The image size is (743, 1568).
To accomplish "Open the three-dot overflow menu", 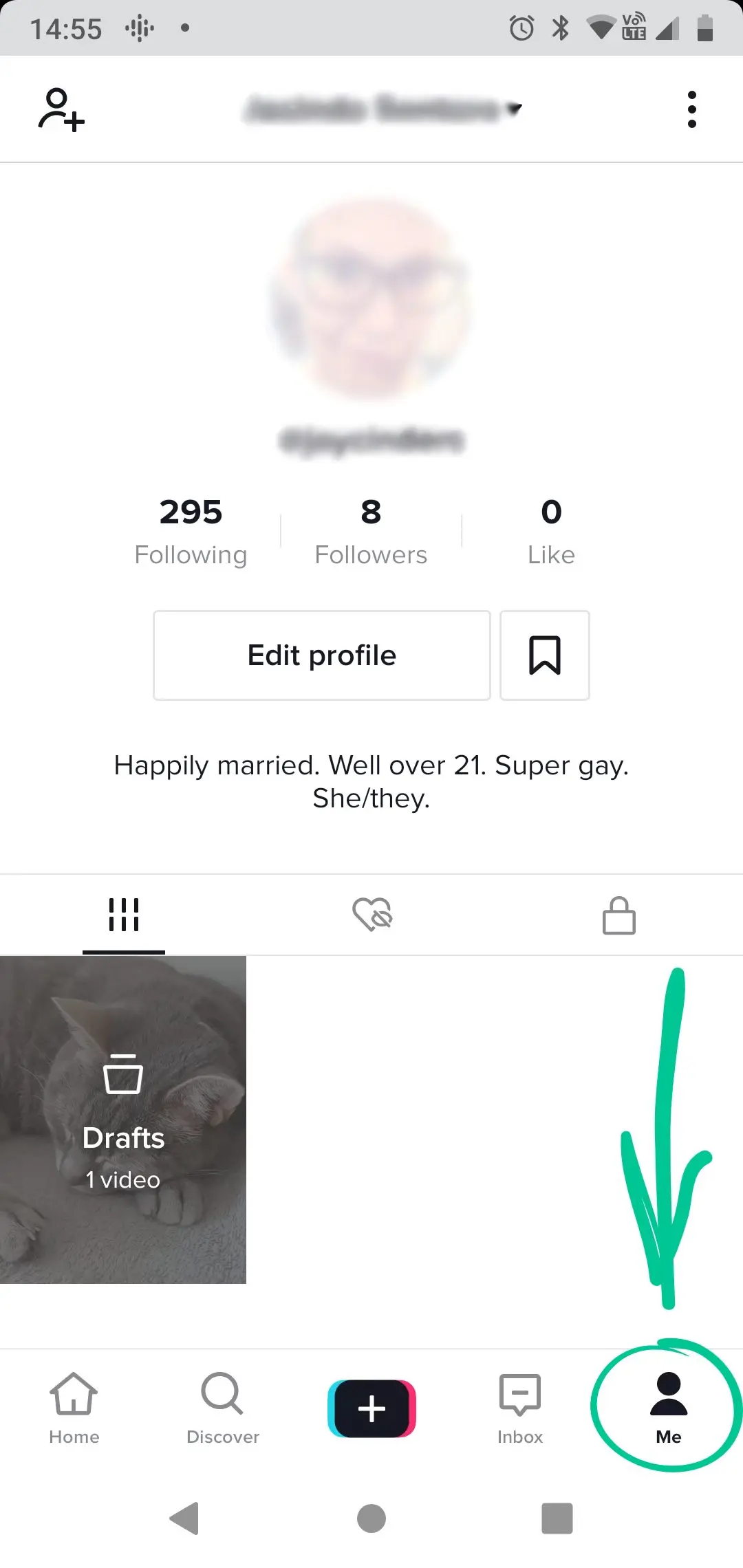I will (x=691, y=109).
